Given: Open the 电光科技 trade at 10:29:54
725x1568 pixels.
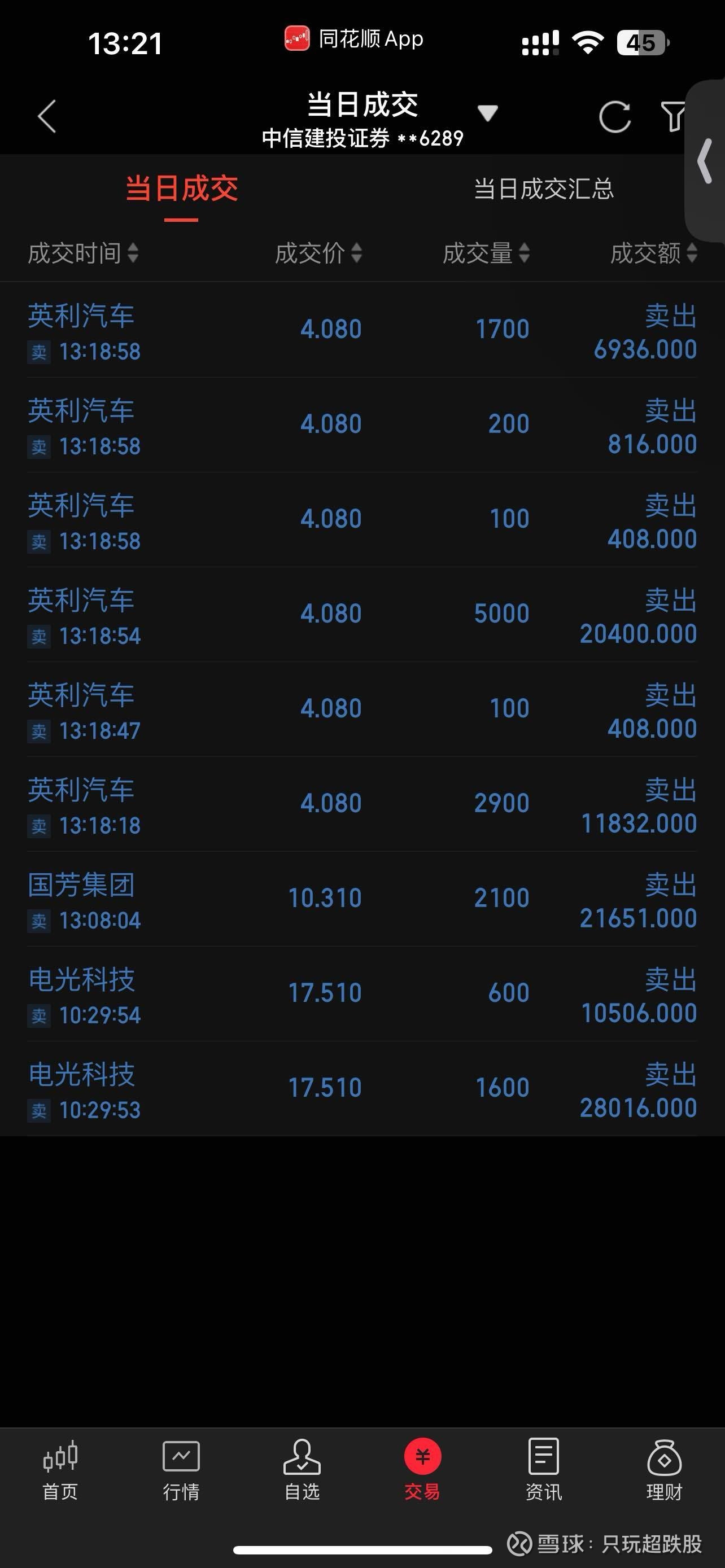Looking at the screenshot, I should (362, 994).
